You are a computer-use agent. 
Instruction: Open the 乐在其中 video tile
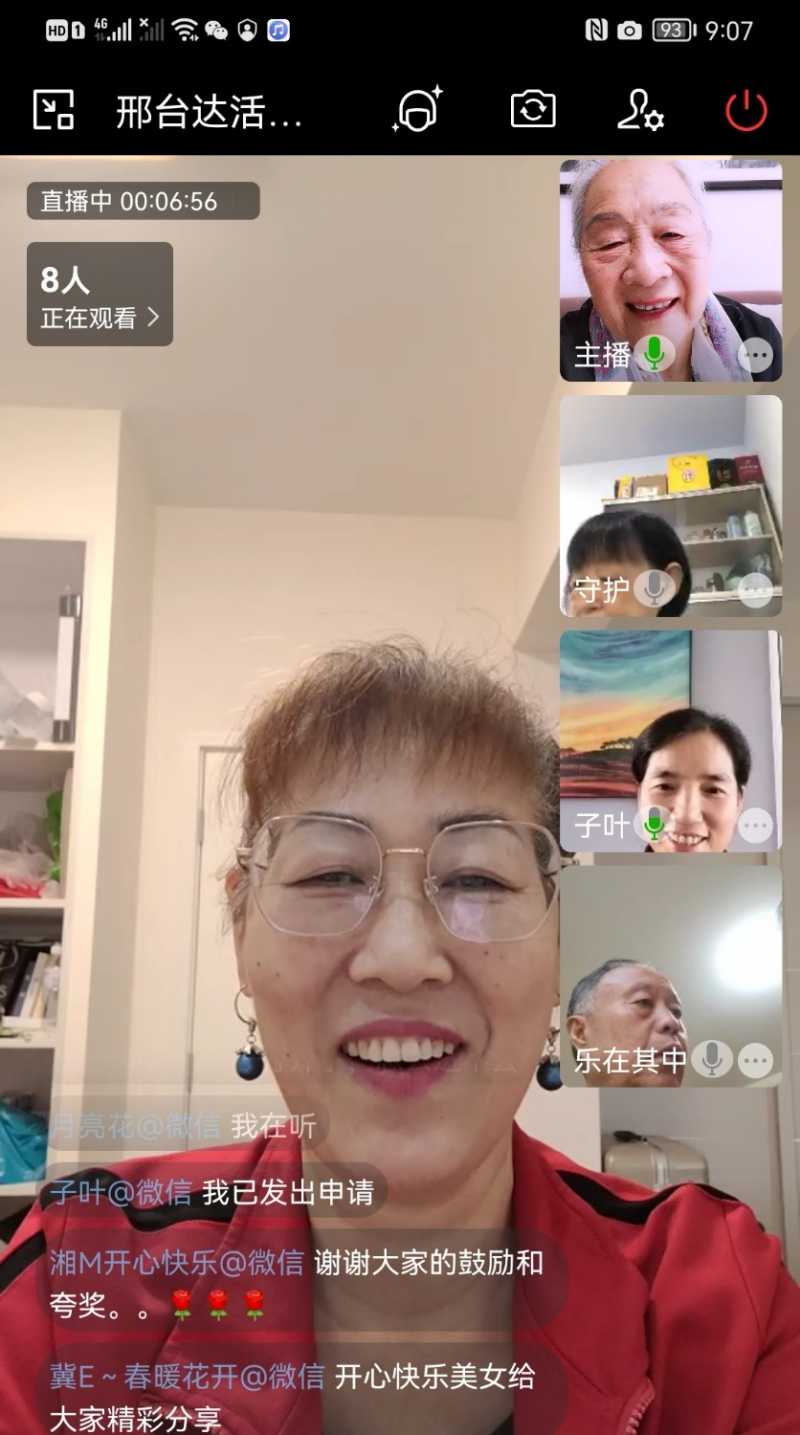pos(670,960)
